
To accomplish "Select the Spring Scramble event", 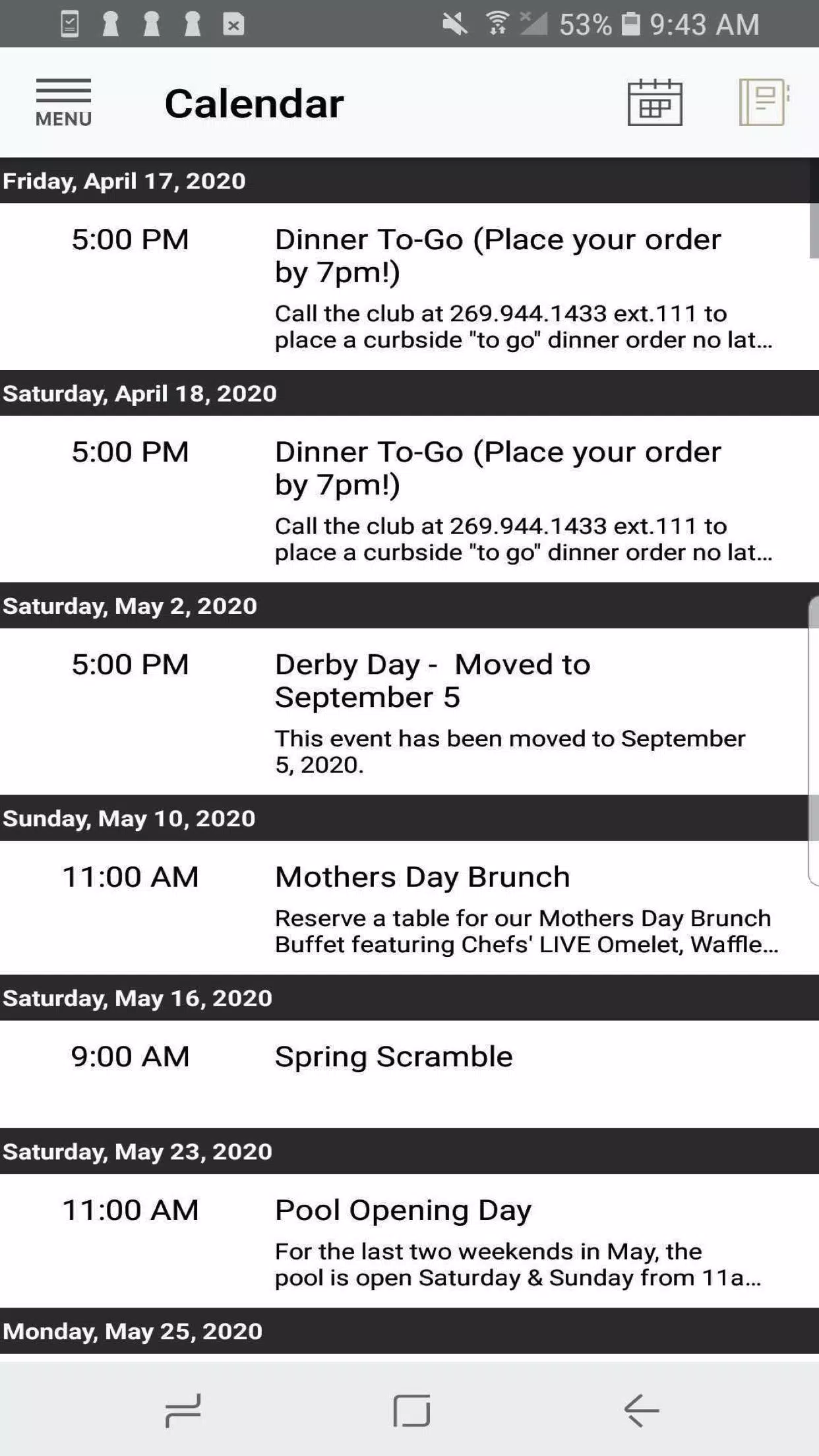I will [x=409, y=1074].
